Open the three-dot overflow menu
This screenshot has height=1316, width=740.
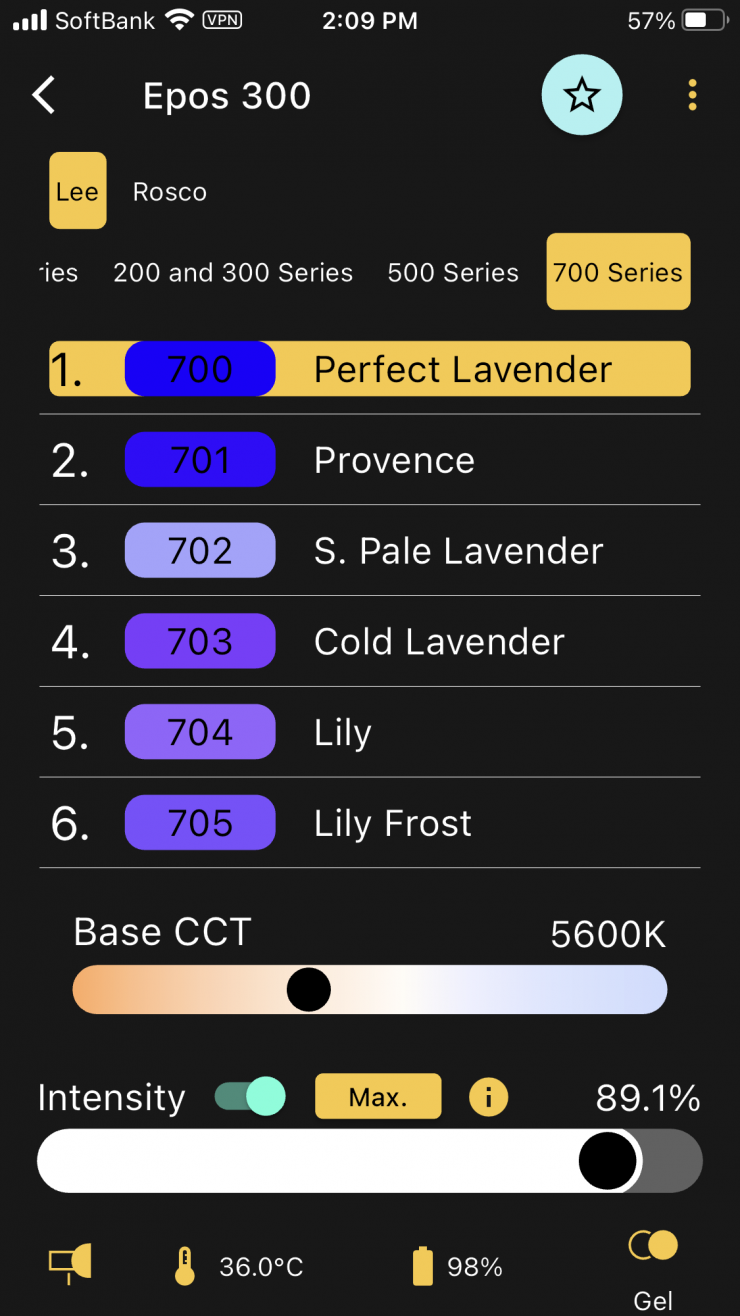692,96
